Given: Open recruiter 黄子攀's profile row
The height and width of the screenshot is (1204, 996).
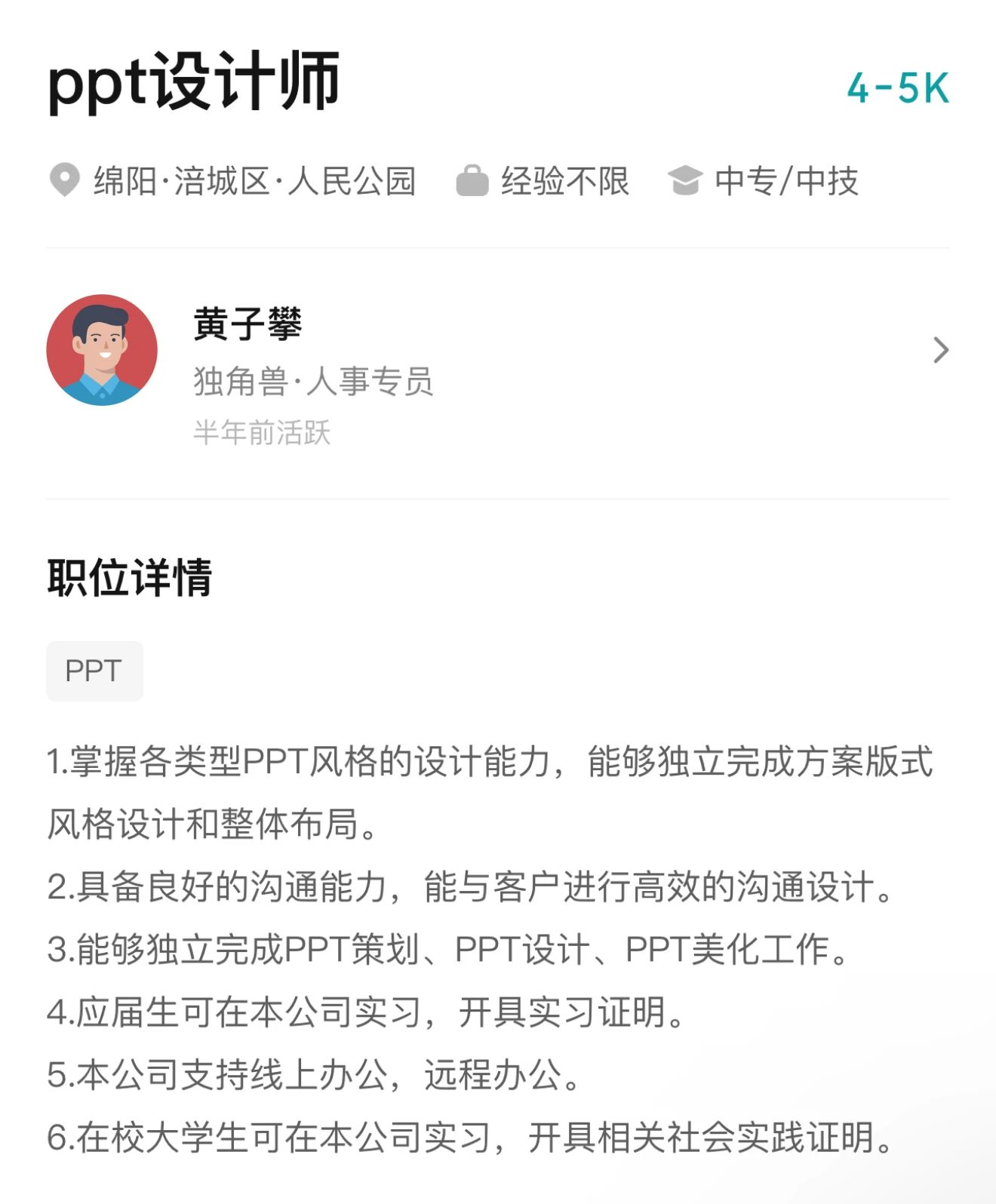Looking at the screenshot, I should (x=496, y=352).
